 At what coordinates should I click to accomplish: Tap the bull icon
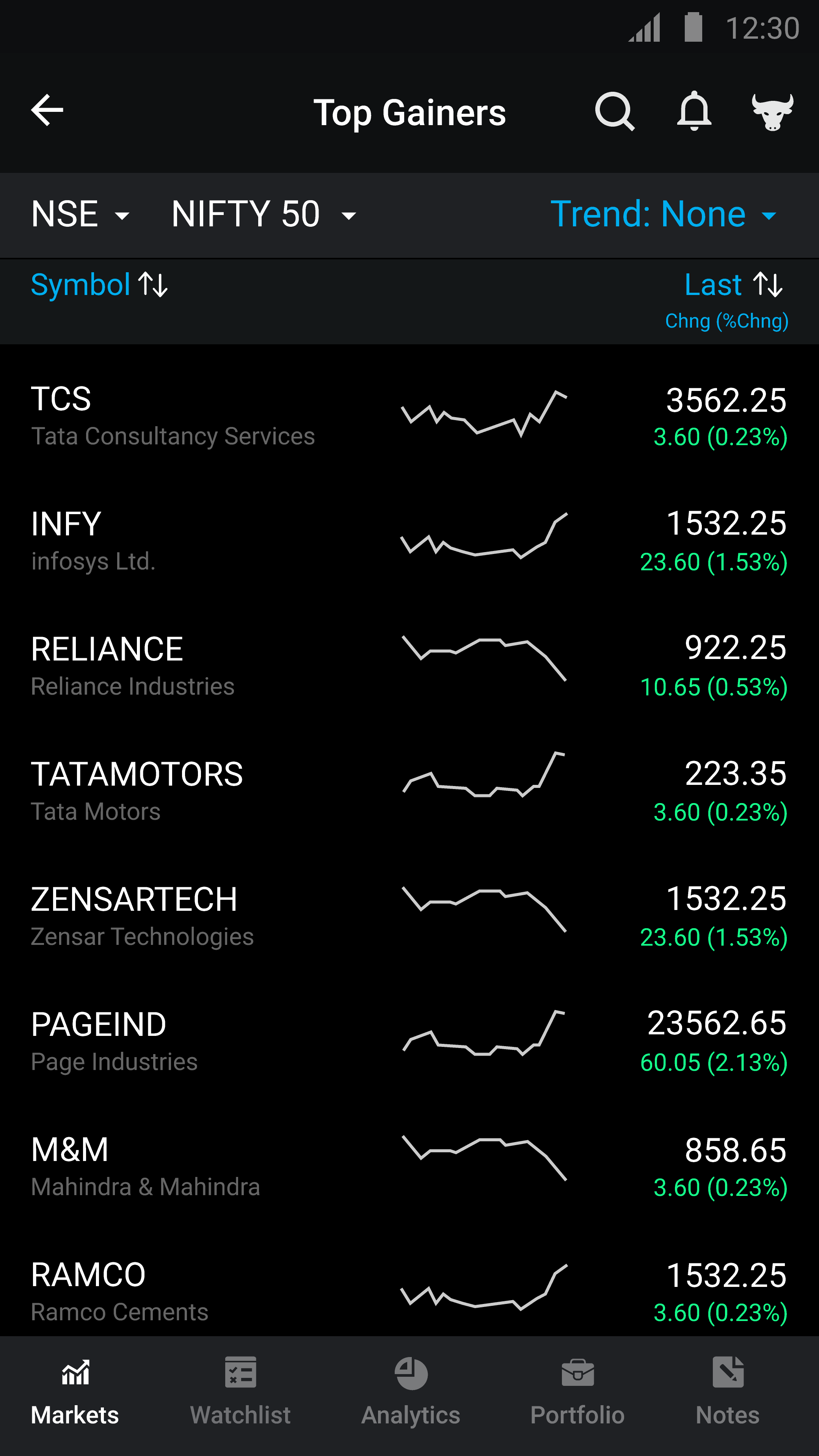773,111
